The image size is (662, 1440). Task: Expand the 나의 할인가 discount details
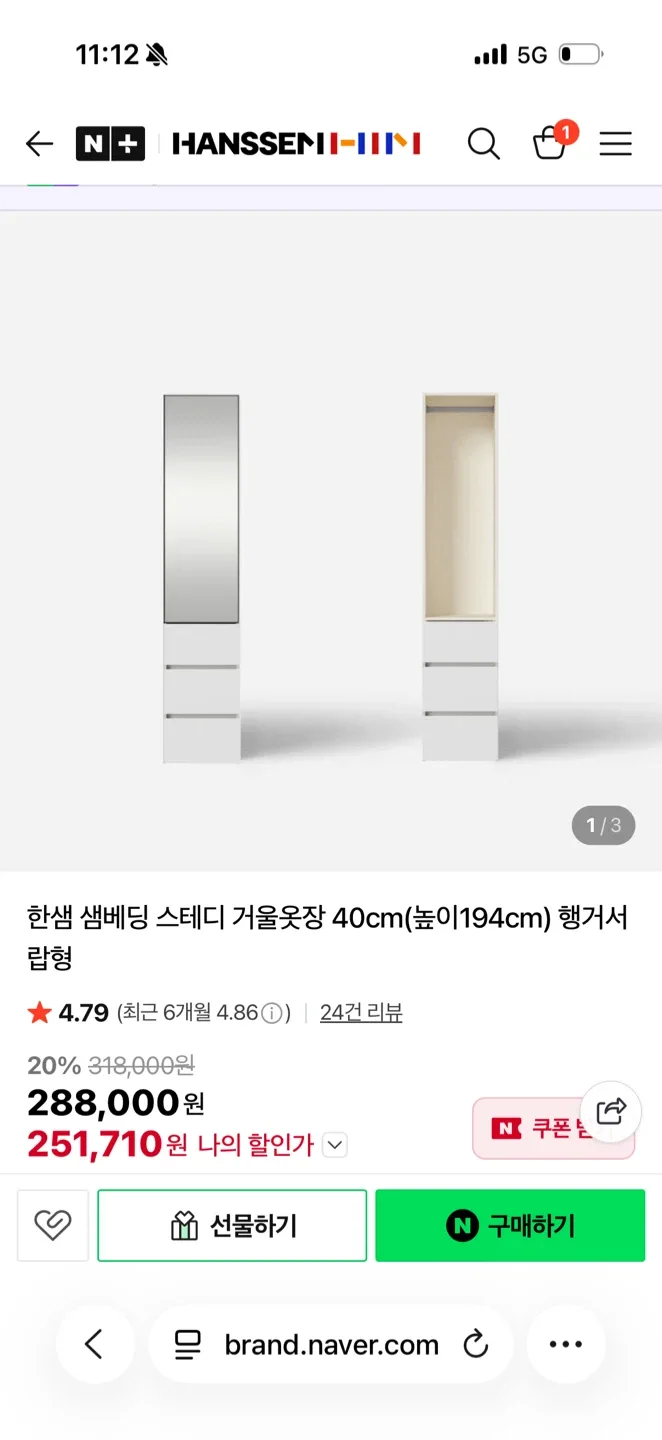335,1145
